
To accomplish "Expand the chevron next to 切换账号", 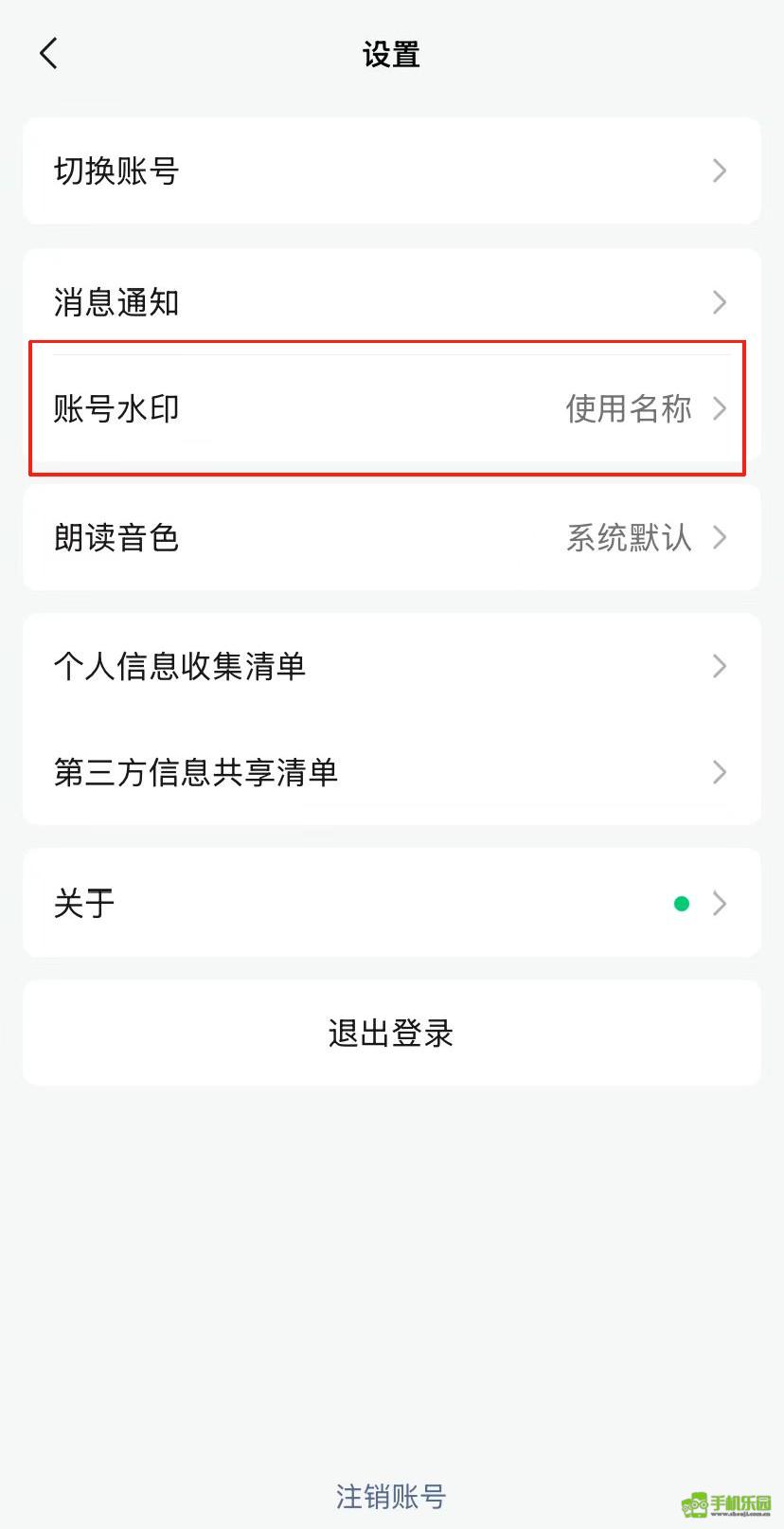I will click(720, 171).
